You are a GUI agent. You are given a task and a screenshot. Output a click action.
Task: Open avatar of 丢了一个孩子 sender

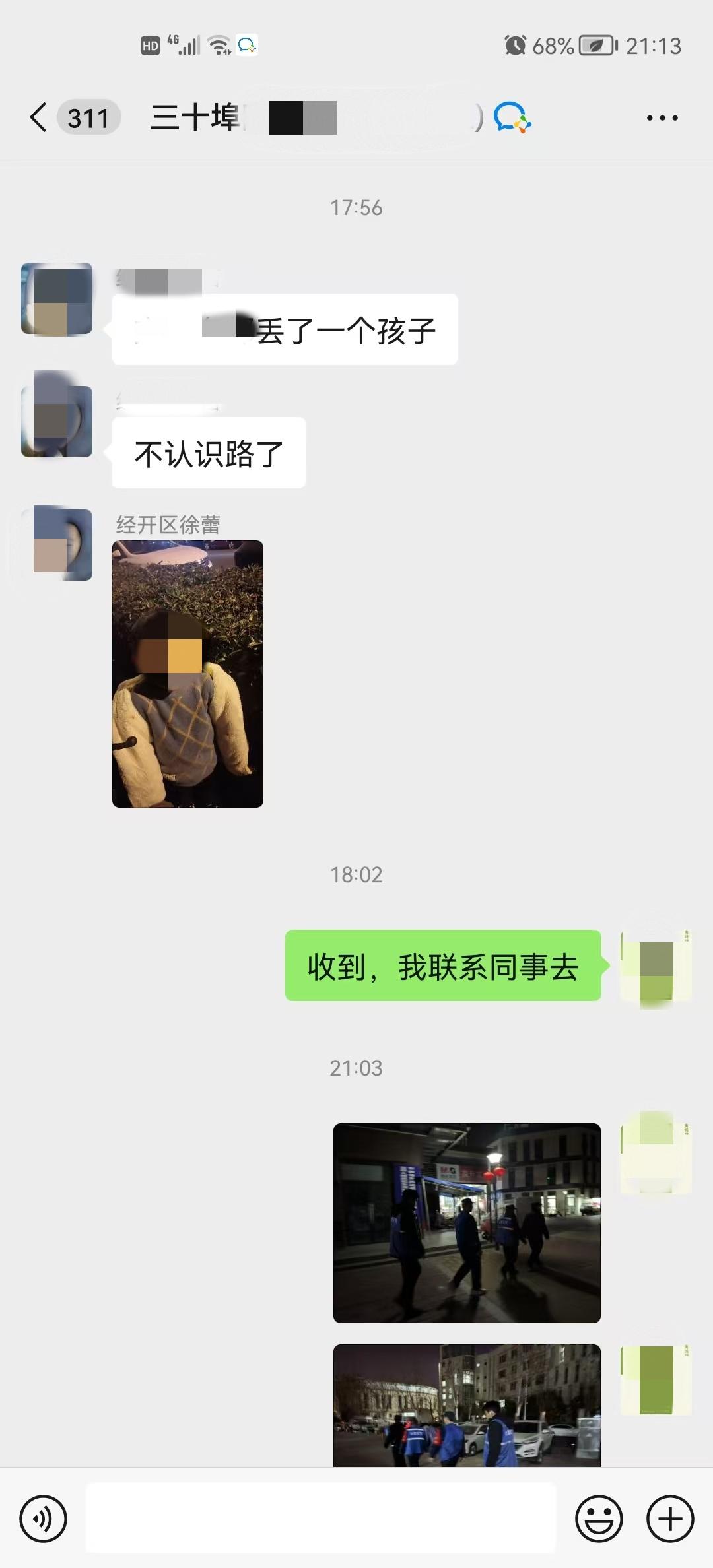click(x=57, y=298)
